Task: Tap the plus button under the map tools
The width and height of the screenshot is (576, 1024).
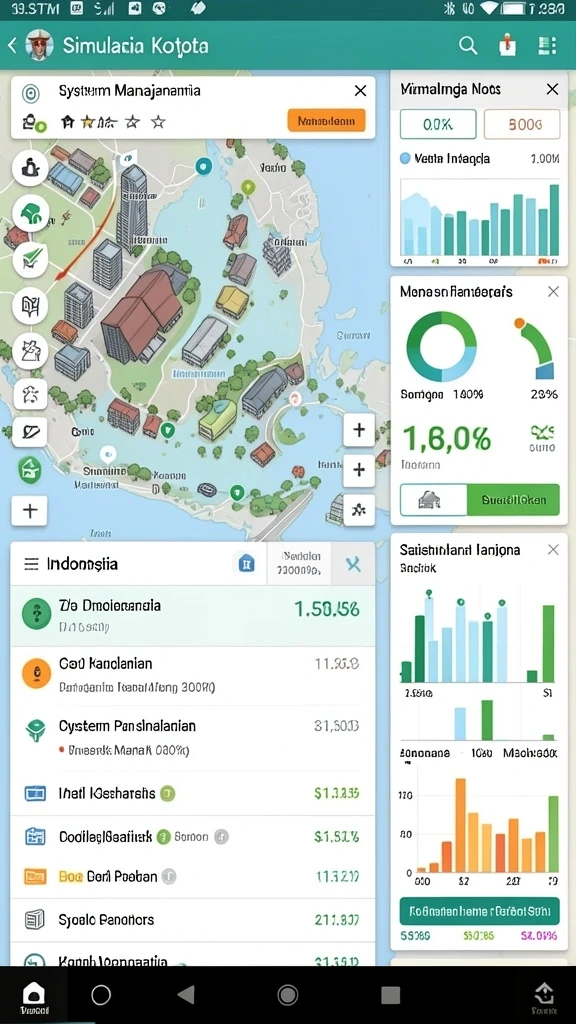Action: click(30, 510)
